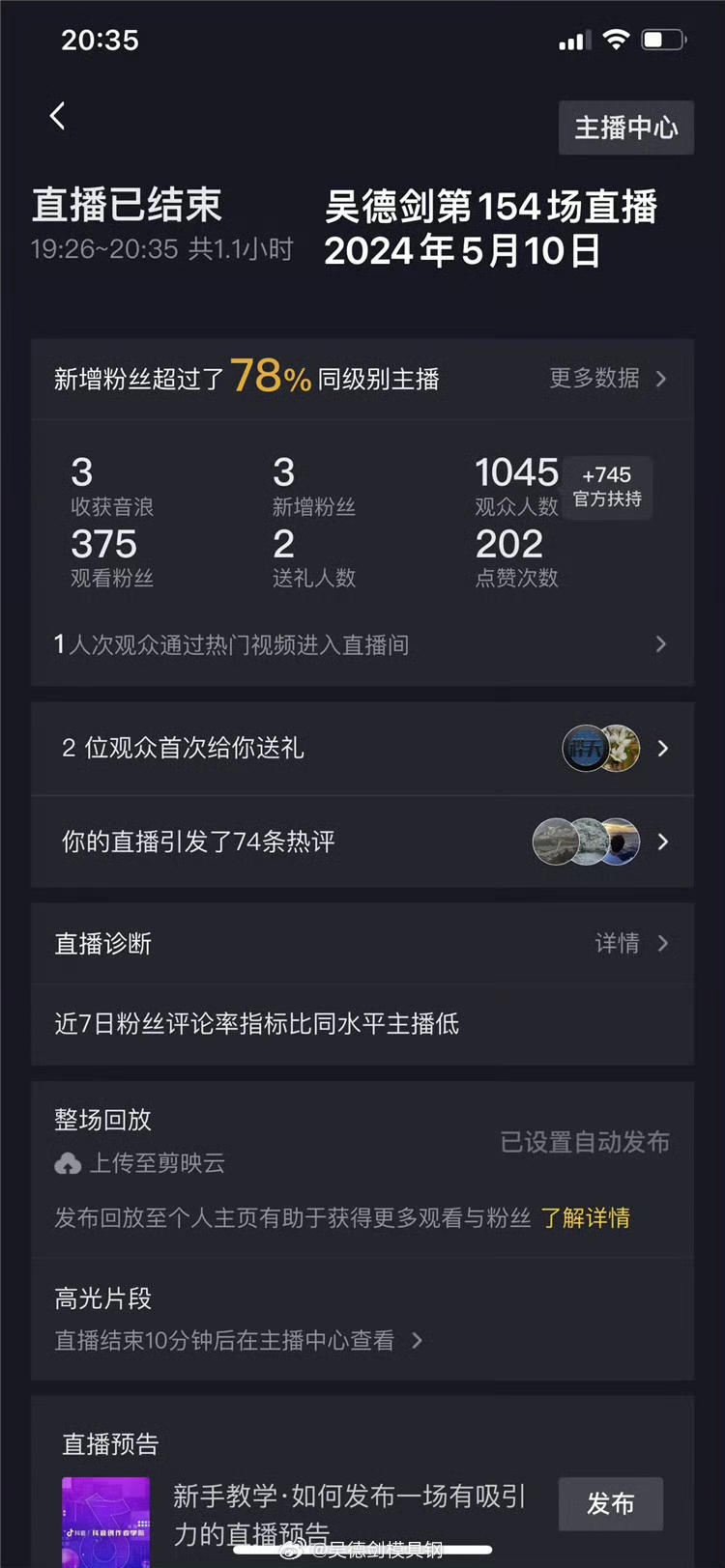
Task: Tap the back arrow at top left
Action: click(56, 115)
